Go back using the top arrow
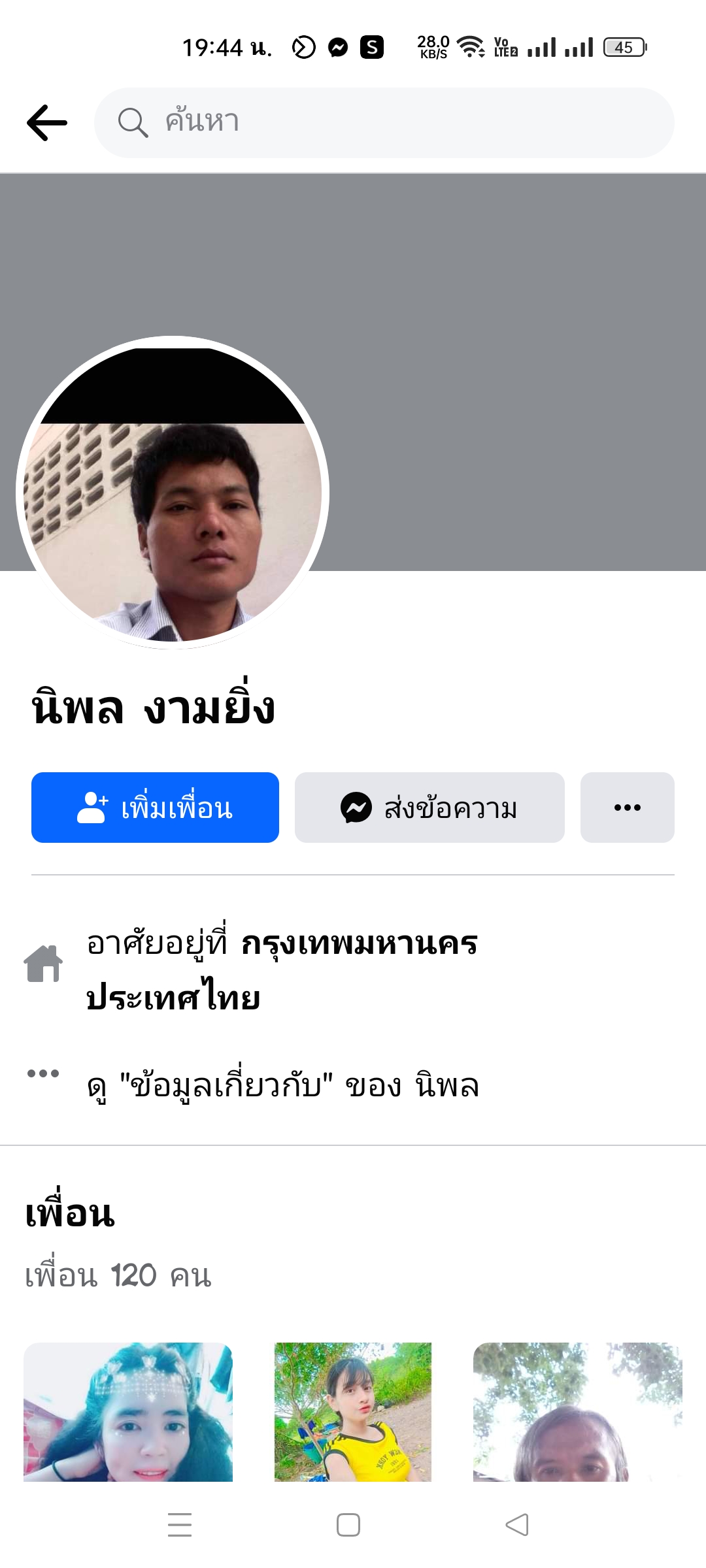Image resolution: width=706 pixels, height=1568 pixels. pos(47,123)
